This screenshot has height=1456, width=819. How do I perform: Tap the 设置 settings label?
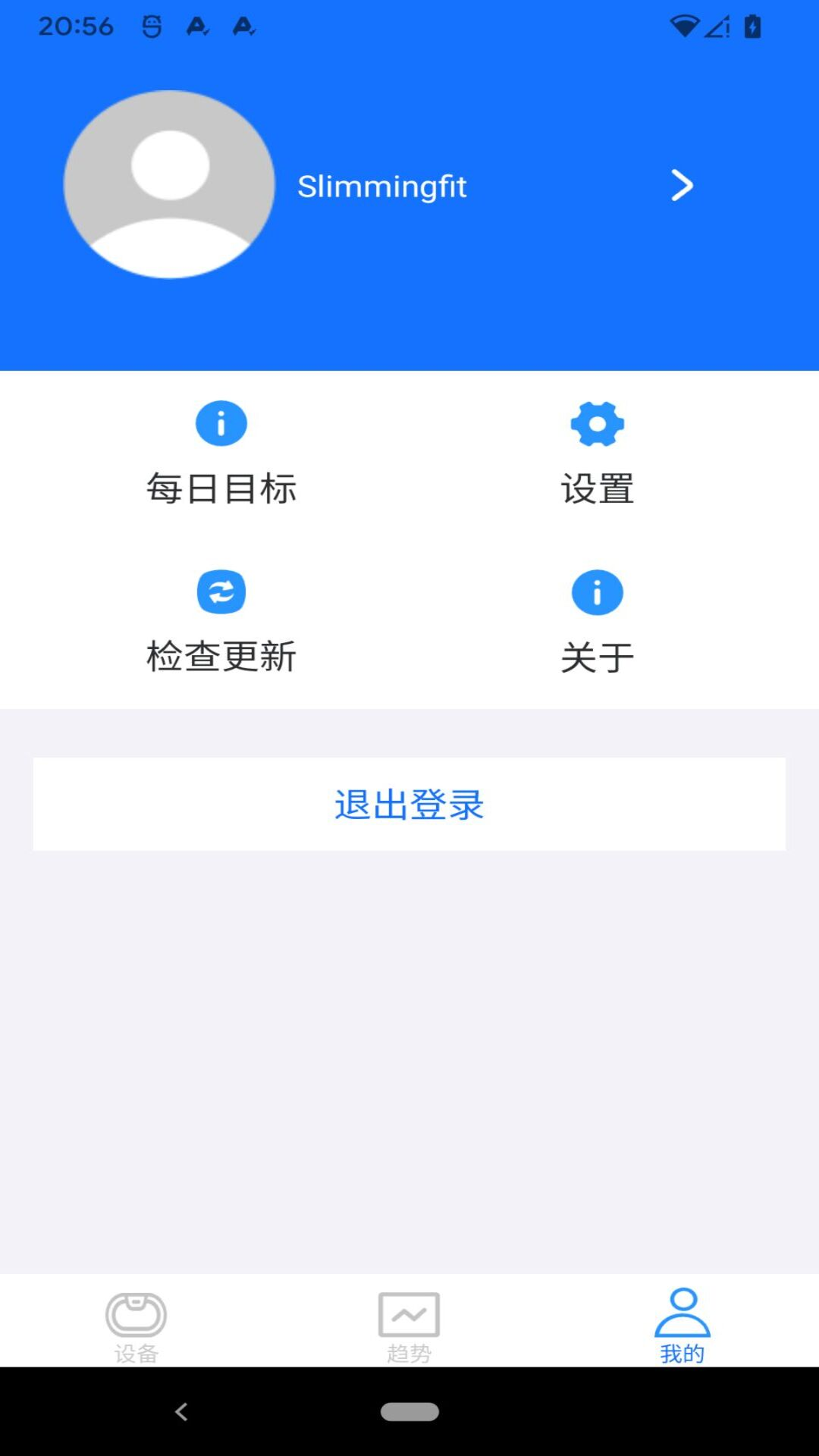tap(598, 488)
